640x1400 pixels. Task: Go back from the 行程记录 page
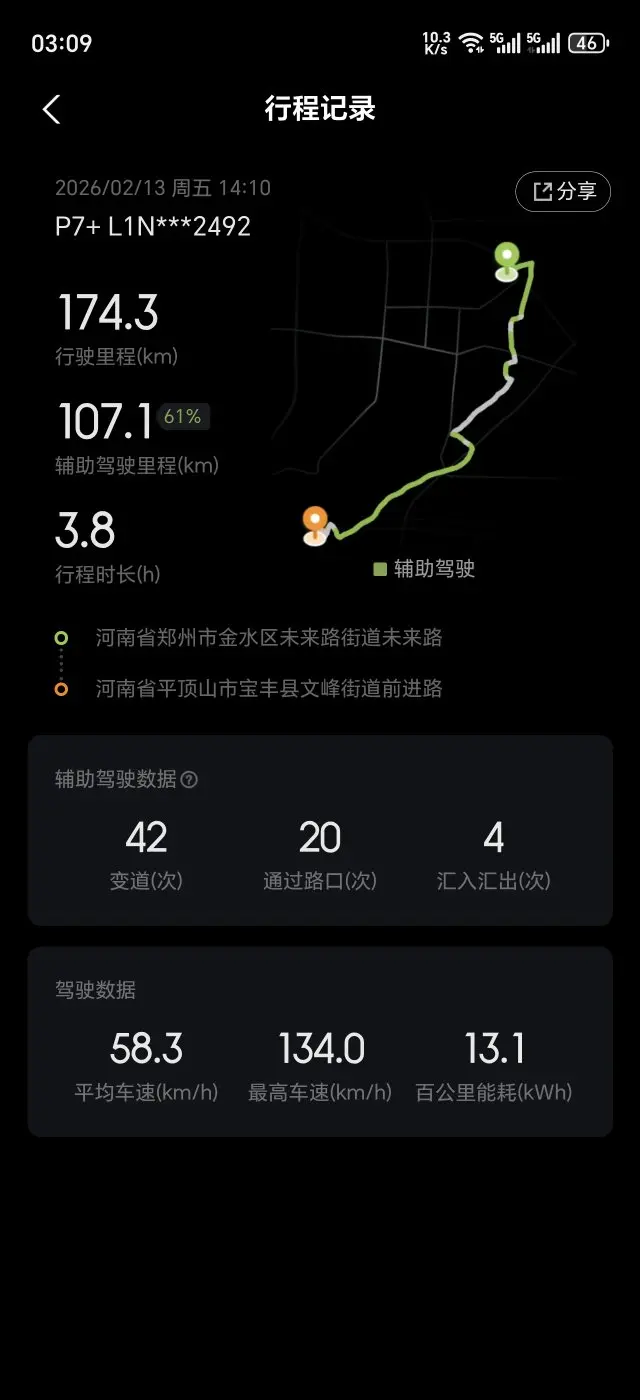pyautogui.click(x=52, y=109)
